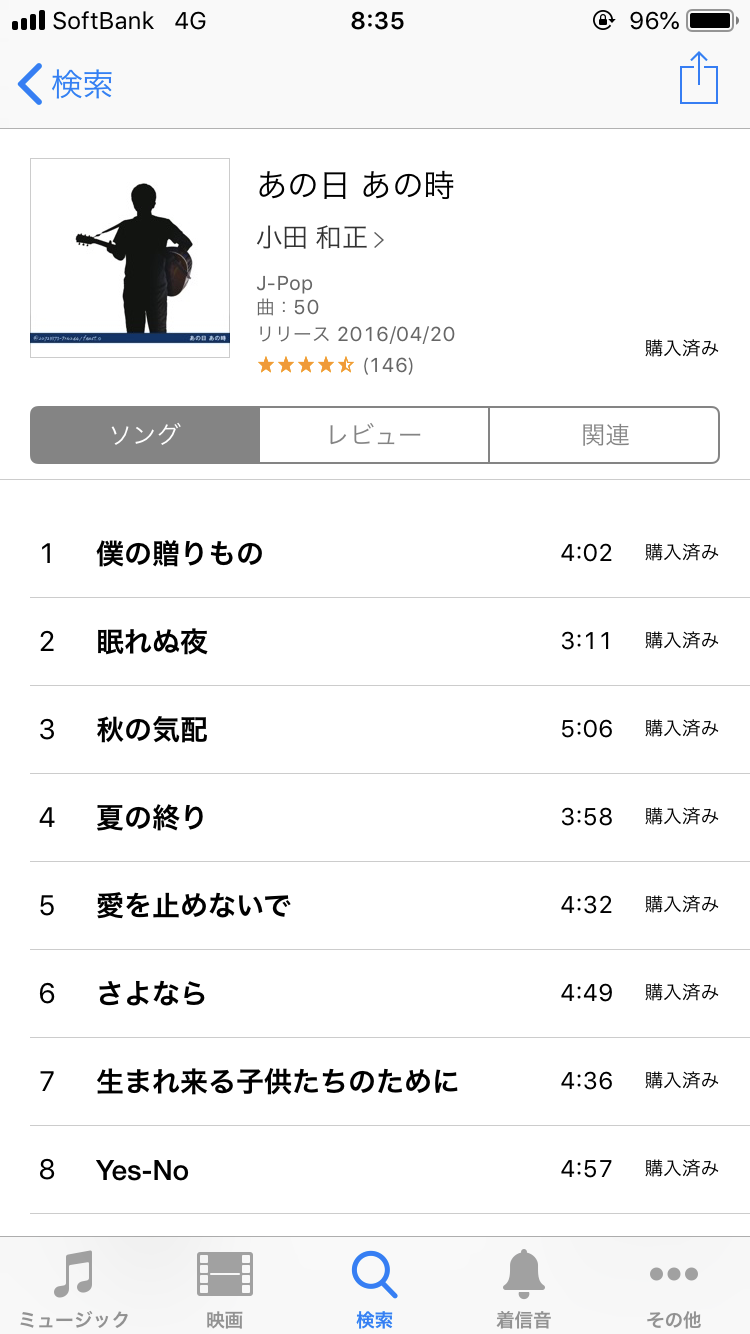Image resolution: width=750 pixels, height=1334 pixels.
Task: Select the ソング tab
Action: coord(145,435)
